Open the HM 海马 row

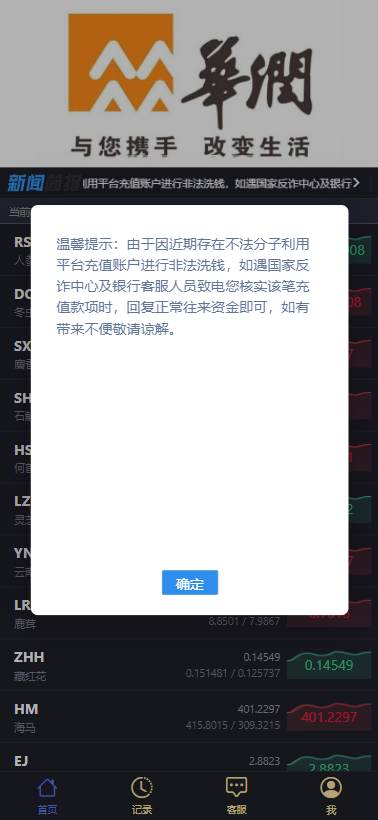pos(189,717)
